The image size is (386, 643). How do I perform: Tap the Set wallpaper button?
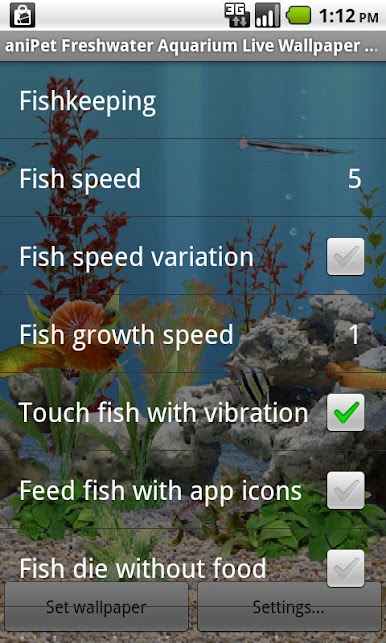(96, 607)
